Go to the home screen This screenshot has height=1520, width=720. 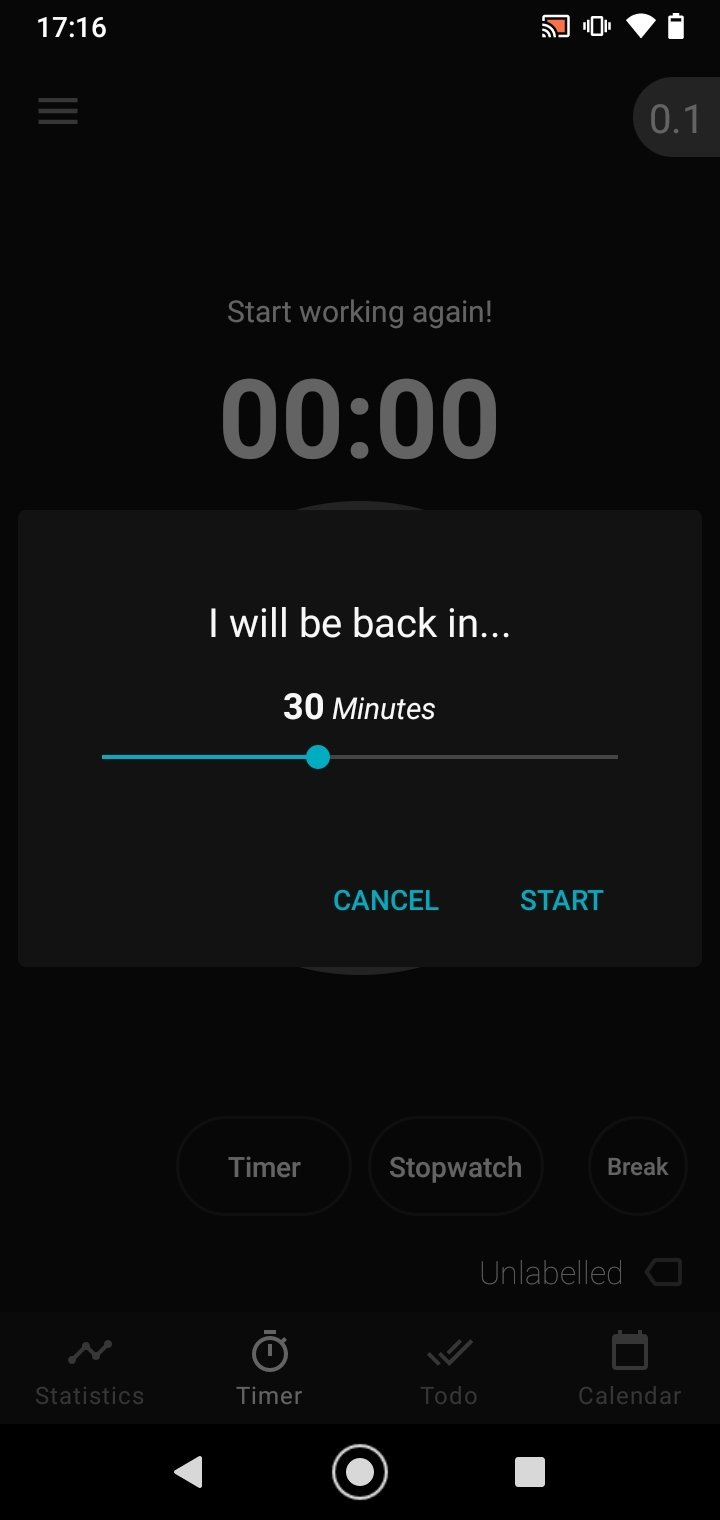coord(359,1472)
